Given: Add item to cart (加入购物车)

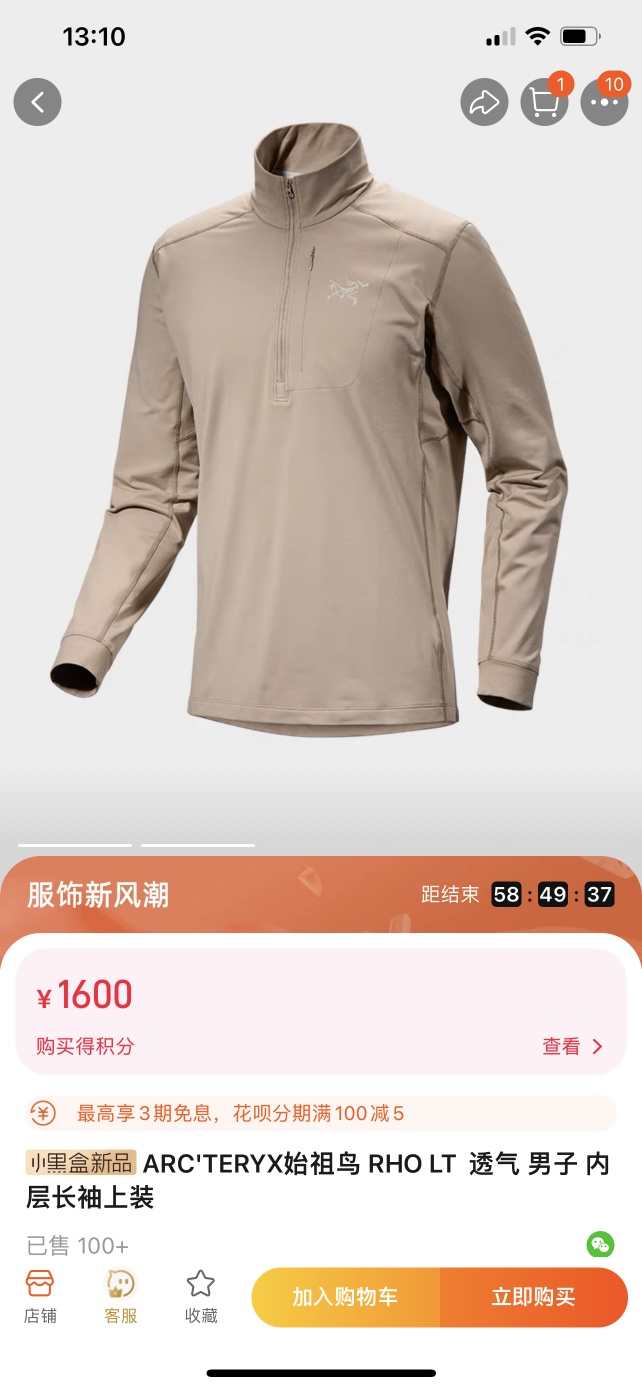Looking at the screenshot, I should pos(345,1297).
